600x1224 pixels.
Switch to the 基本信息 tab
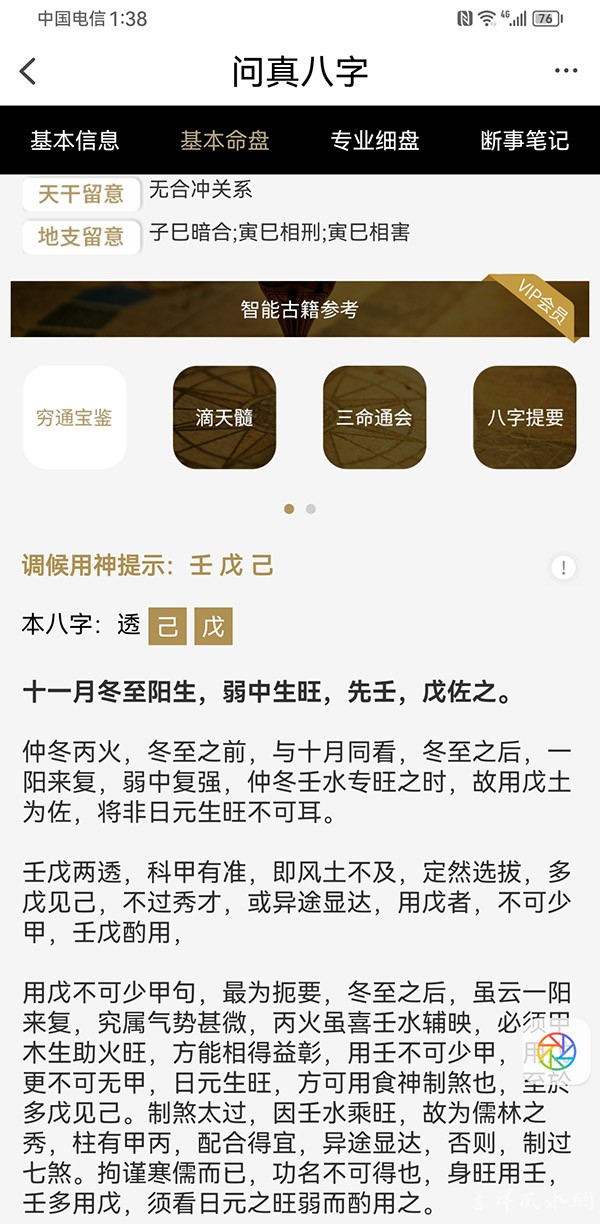(75, 140)
